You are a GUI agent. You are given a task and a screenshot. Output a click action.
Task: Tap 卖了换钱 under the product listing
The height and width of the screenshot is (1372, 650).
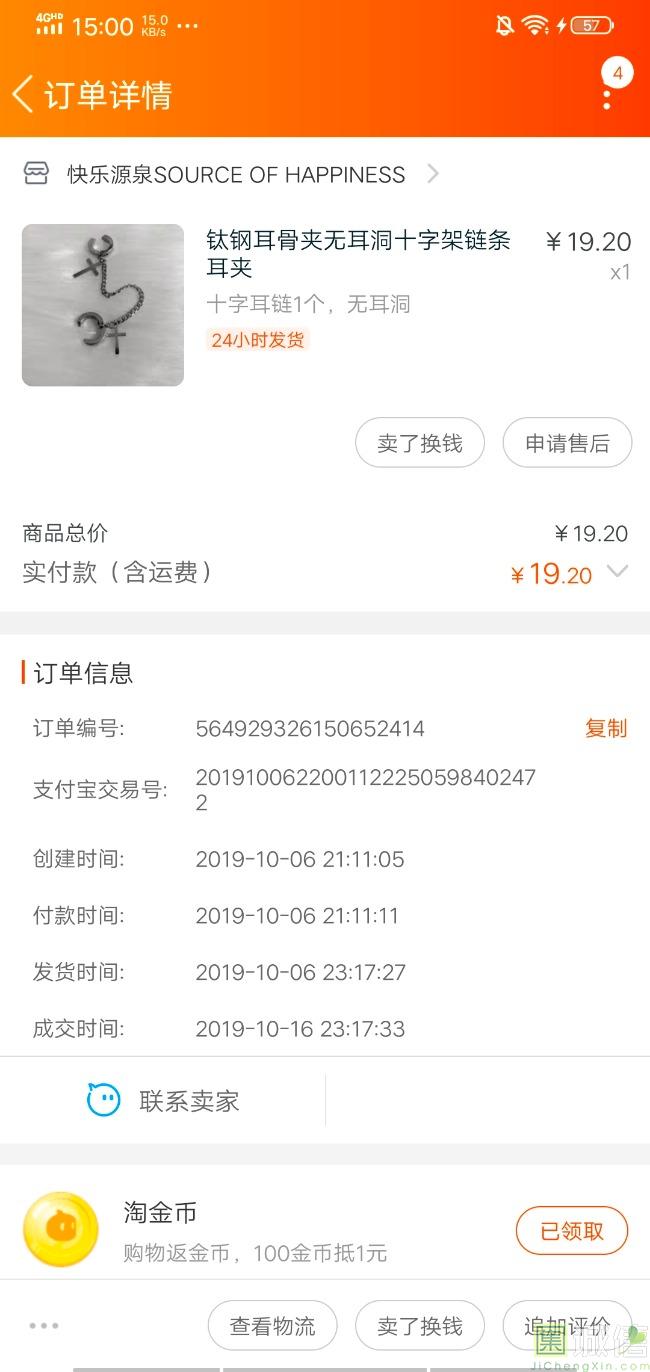(420, 443)
